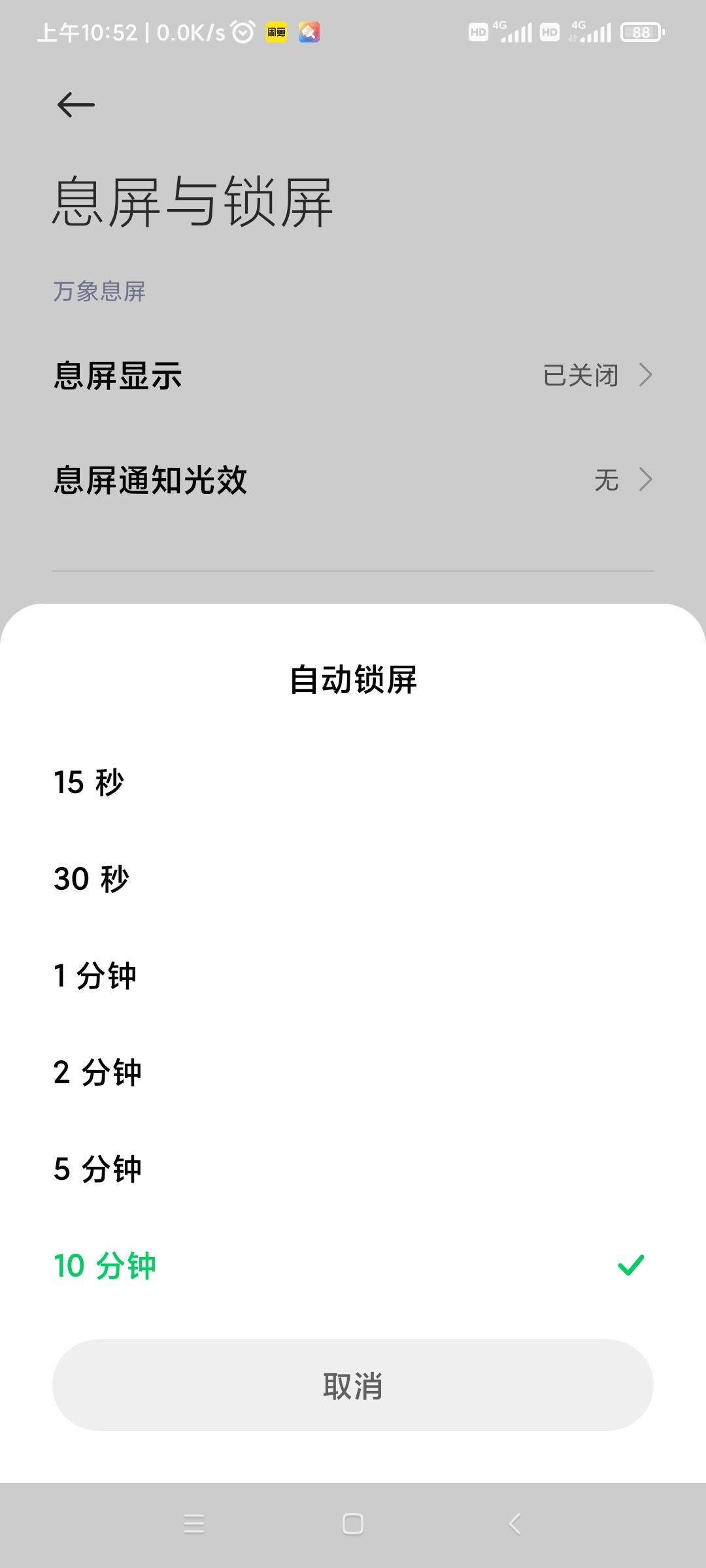Tap 取消 to dismiss the dialog
The height and width of the screenshot is (1568, 706).
pyautogui.click(x=353, y=1385)
